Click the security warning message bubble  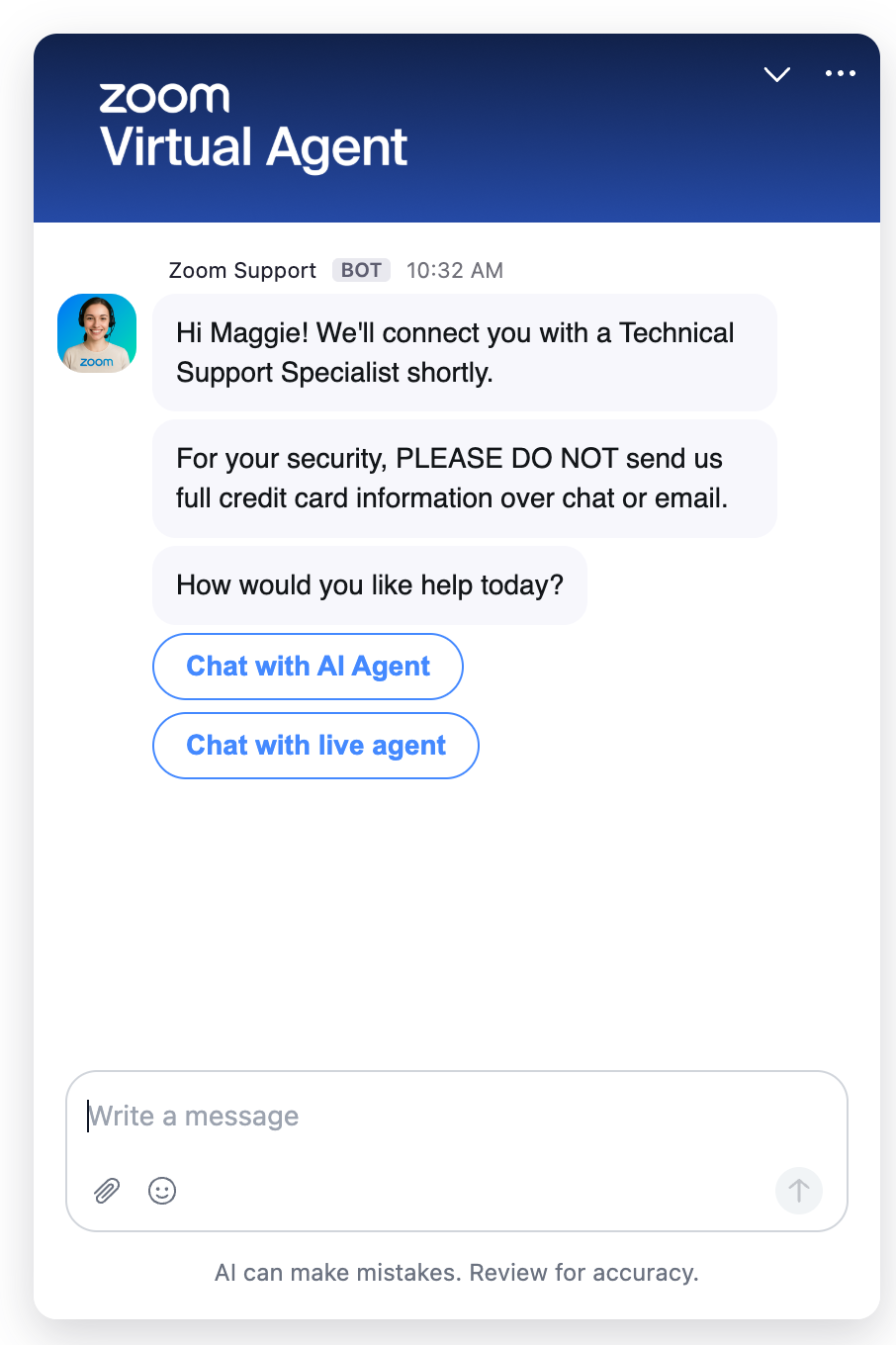tap(464, 478)
